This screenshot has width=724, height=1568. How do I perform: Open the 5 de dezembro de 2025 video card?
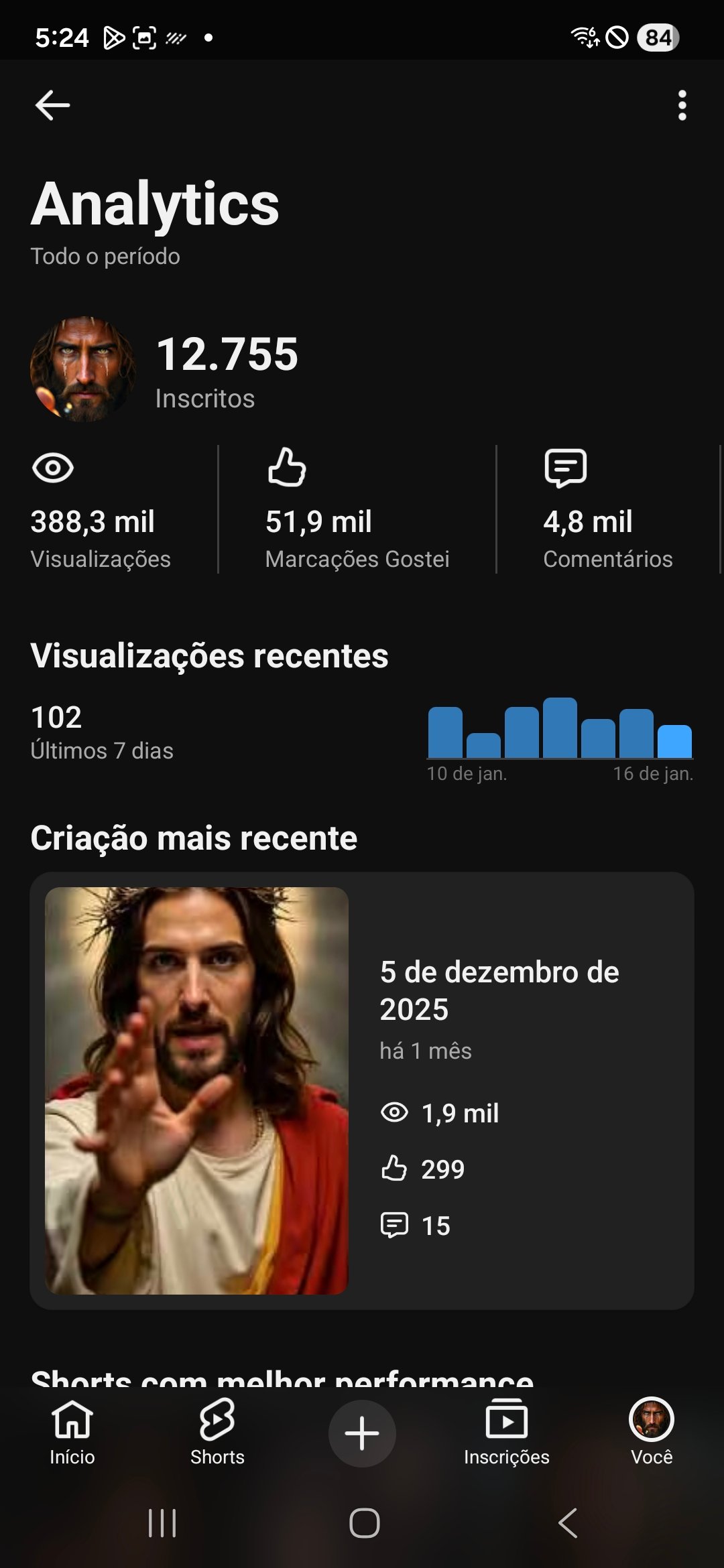[362, 1090]
